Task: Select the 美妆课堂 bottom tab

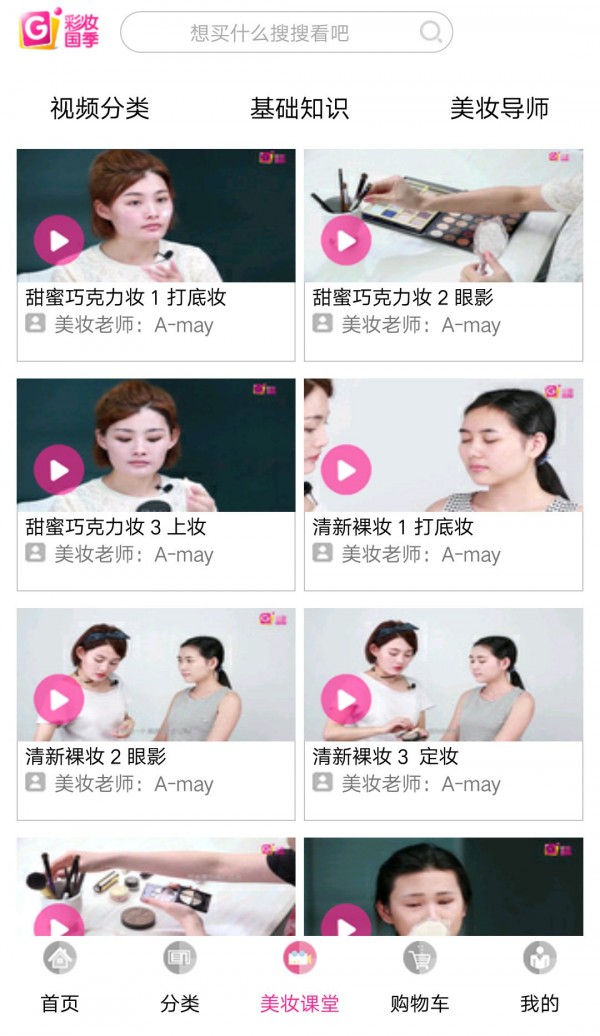Action: [x=299, y=977]
